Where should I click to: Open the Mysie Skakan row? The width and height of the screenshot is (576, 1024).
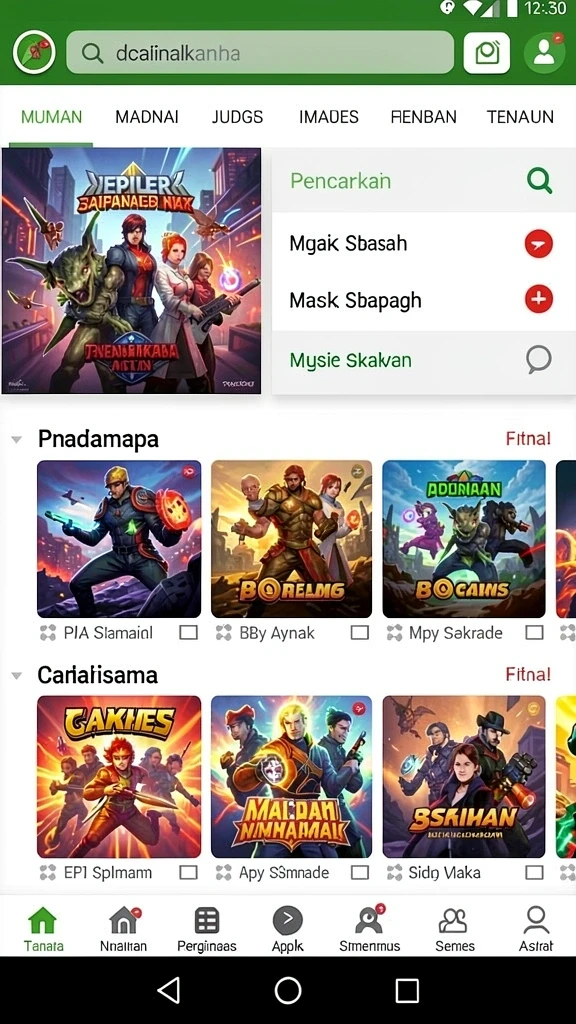424,360
